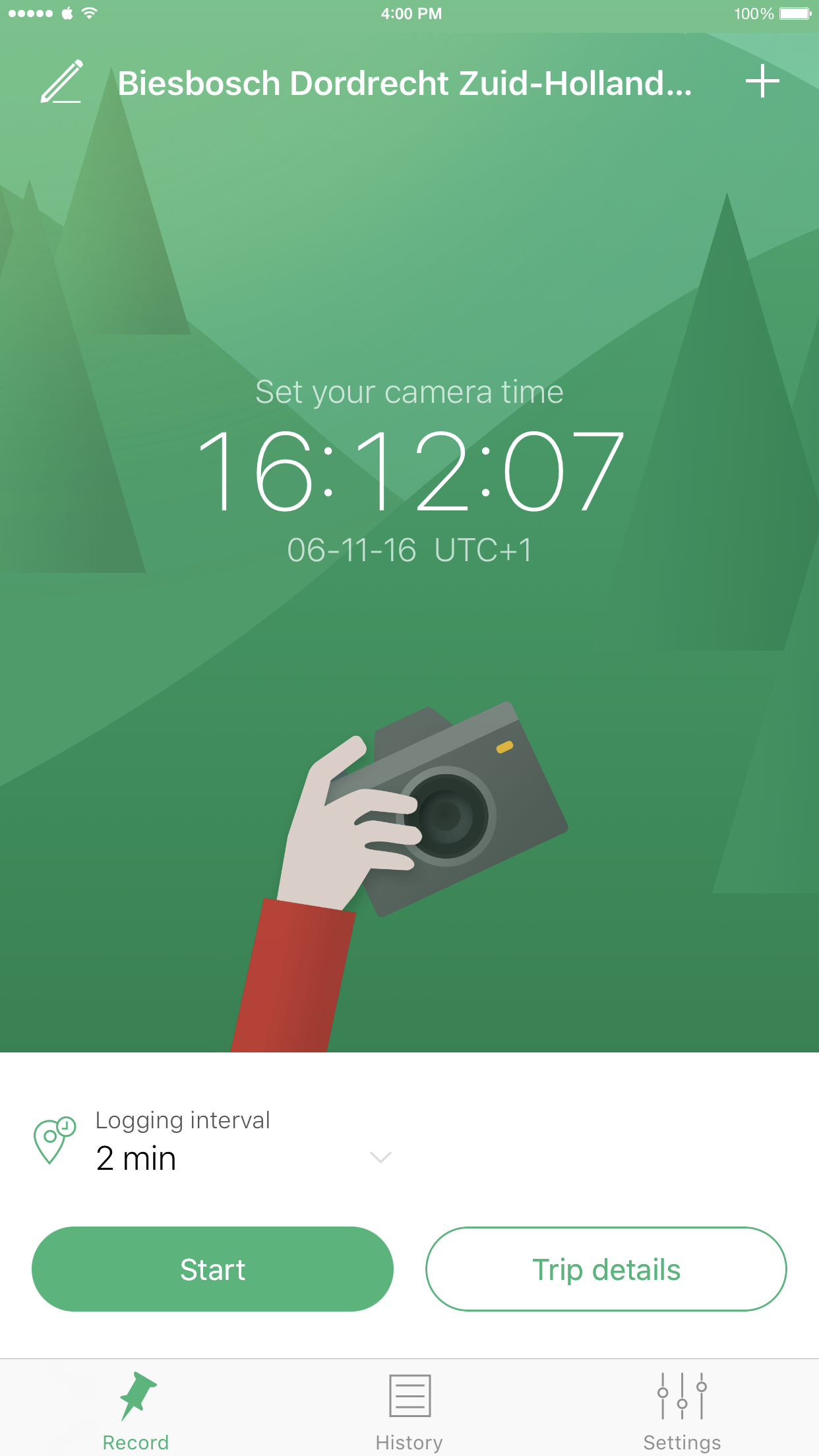This screenshot has height=1456, width=819.
Task: Add a new trip with plus icon
Action: [x=762, y=82]
